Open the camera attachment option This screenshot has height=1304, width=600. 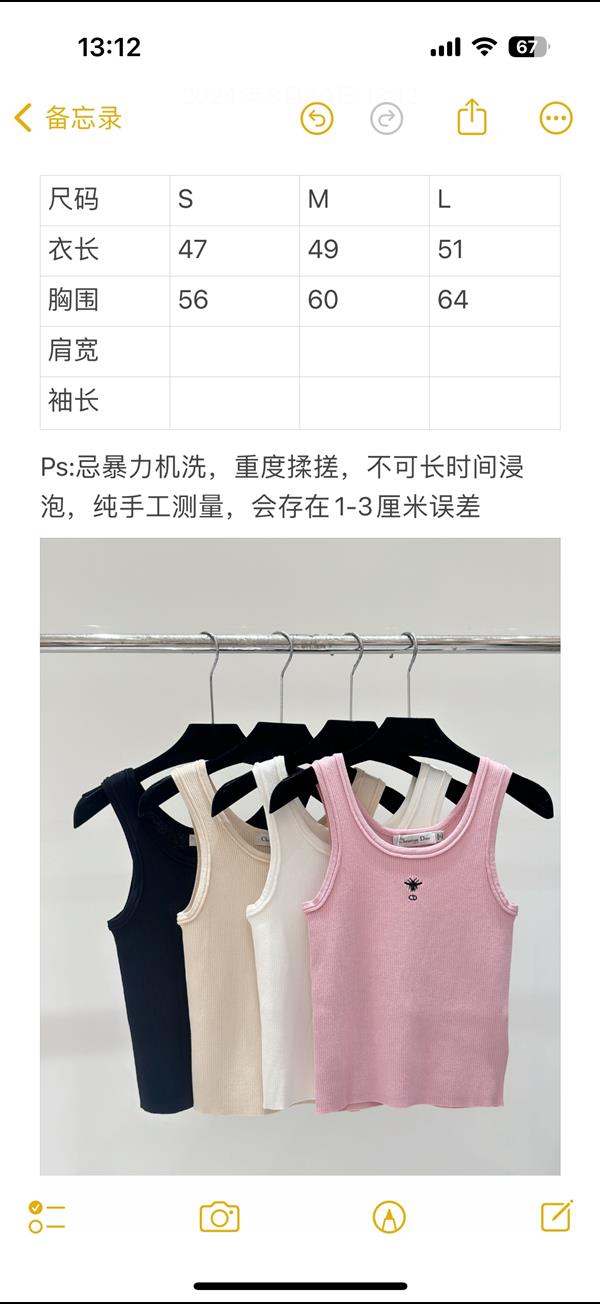click(x=219, y=1217)
